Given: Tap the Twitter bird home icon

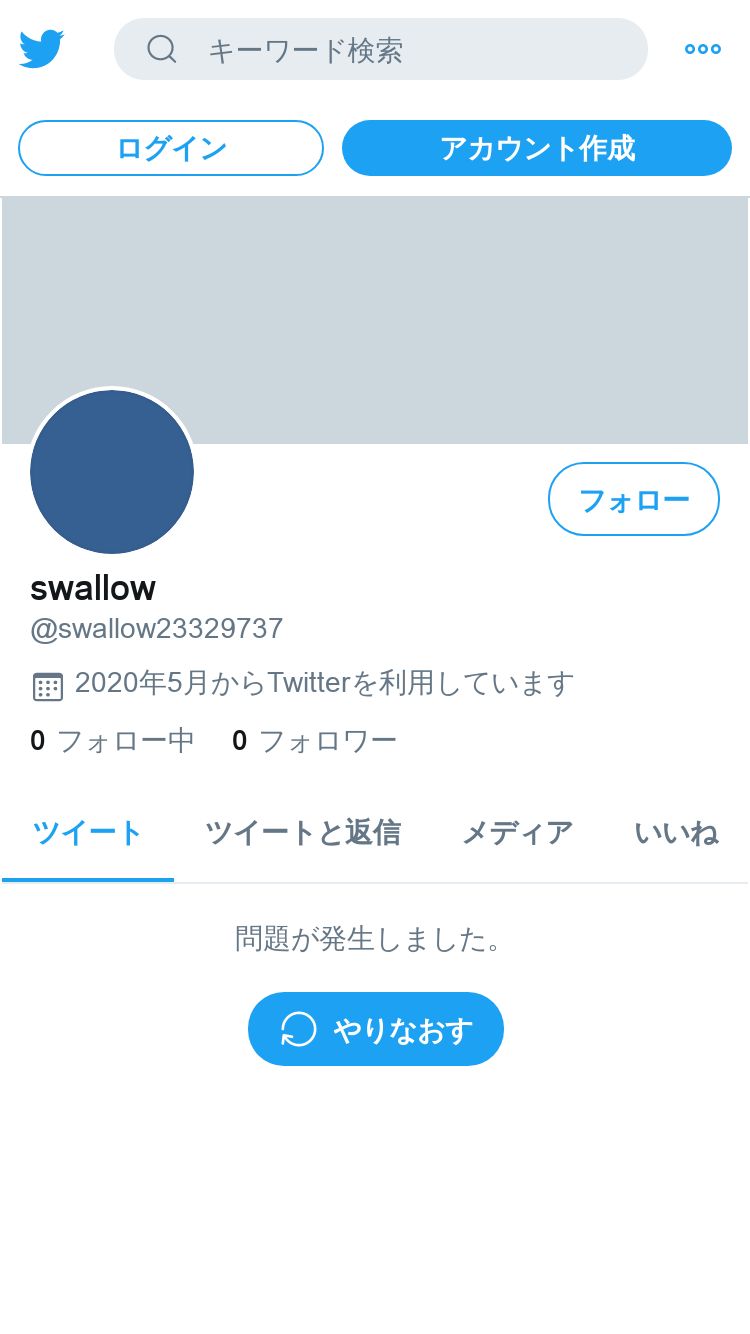Looking at the screenshot, I should pyautogui.click(x=42, y=49).
